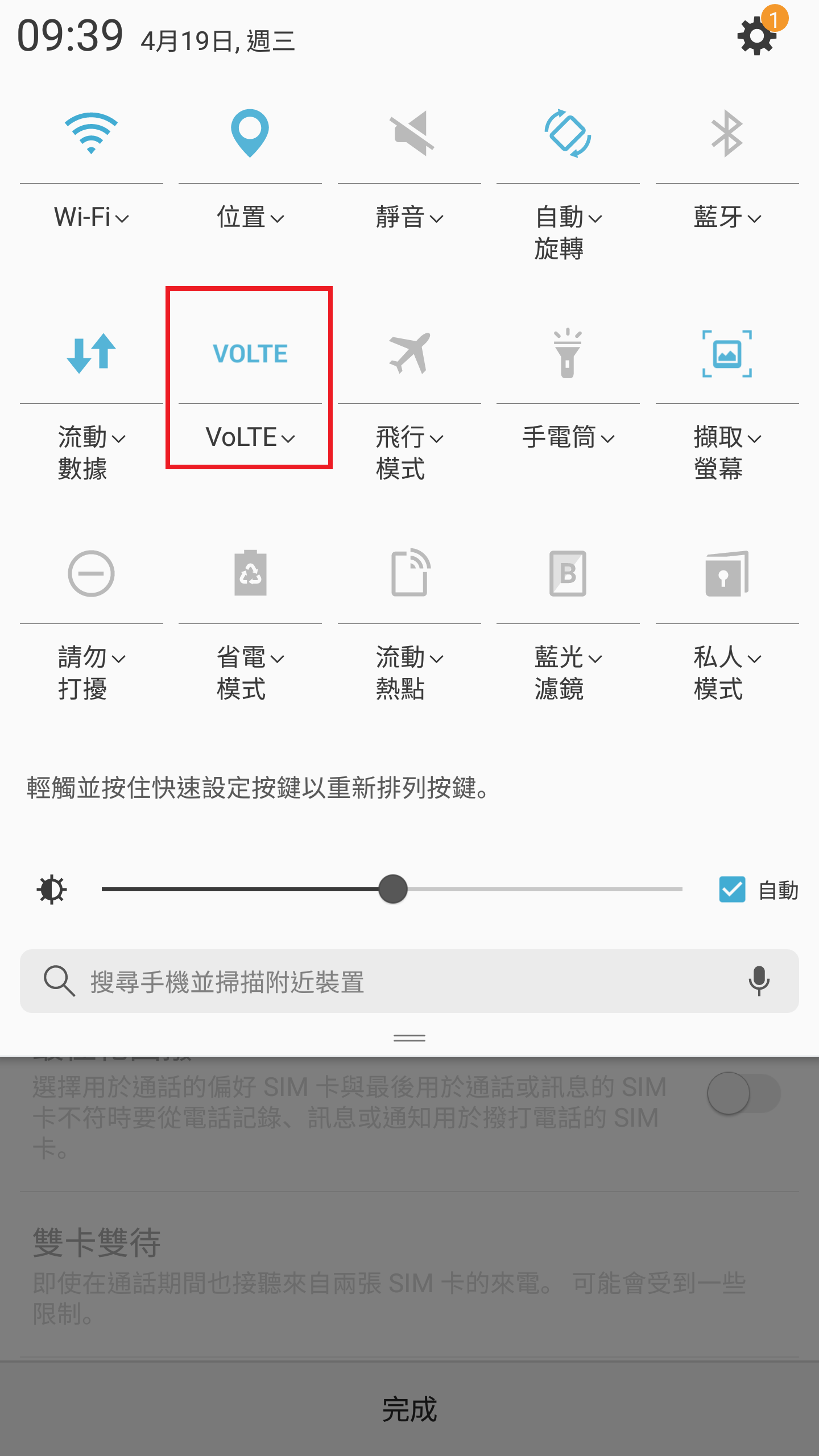This screenshot has height=1456, width=819.
Task: Turn on blue light filter (藍光濾鏡)
Action: pyautogui.click(x=568, y=573)
